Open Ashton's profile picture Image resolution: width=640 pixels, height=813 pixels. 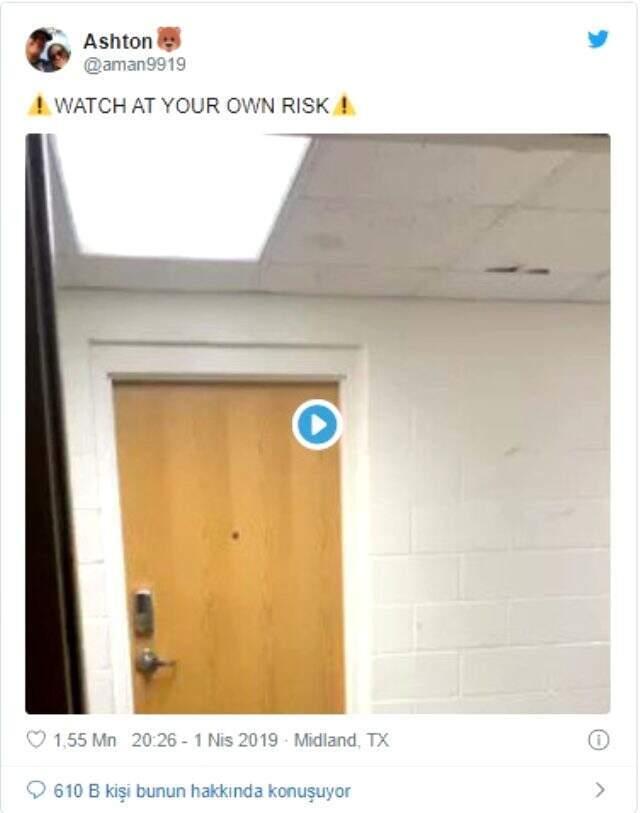coord(48,50)
